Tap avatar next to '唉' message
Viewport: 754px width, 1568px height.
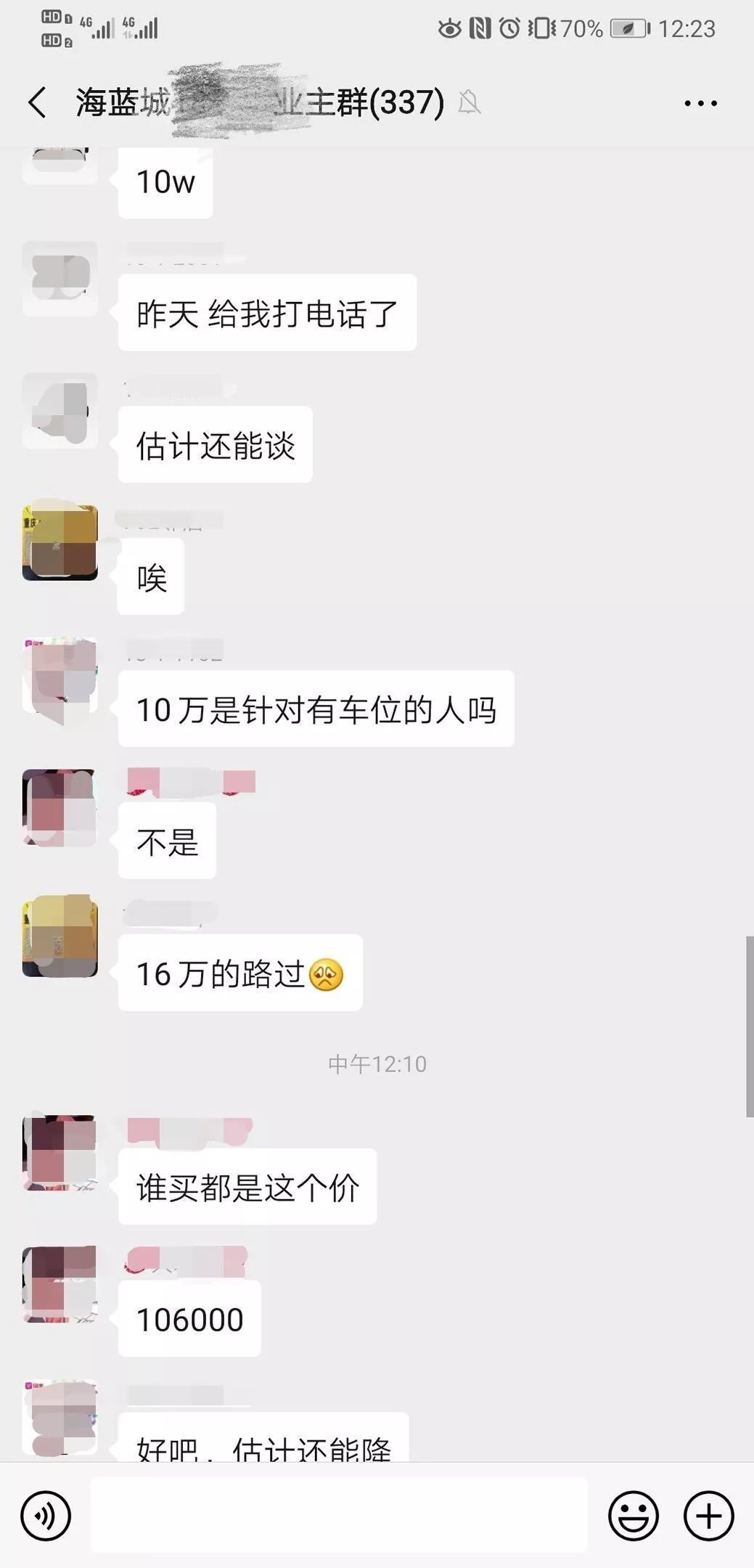(x=60, y=543)
